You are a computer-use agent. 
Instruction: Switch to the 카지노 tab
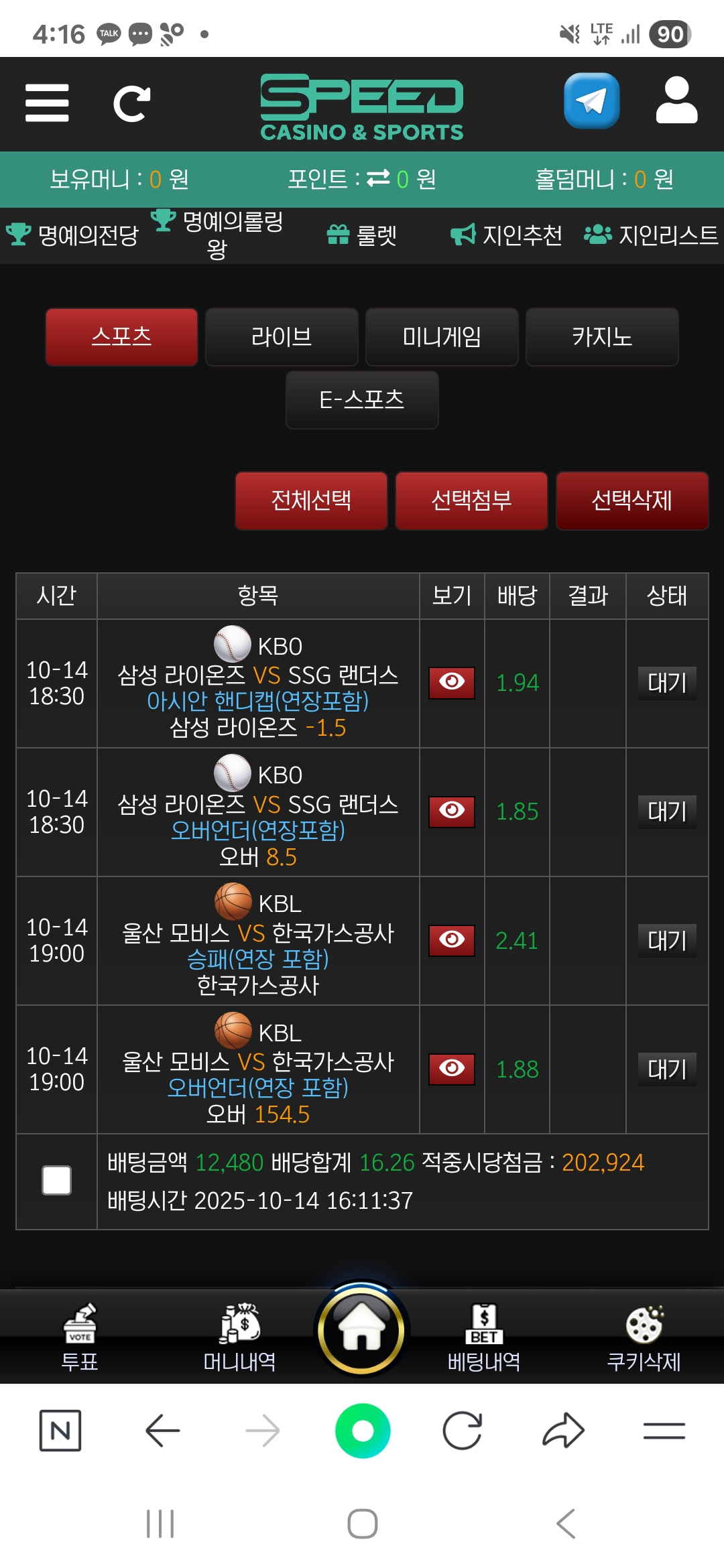tap(602, 337)
